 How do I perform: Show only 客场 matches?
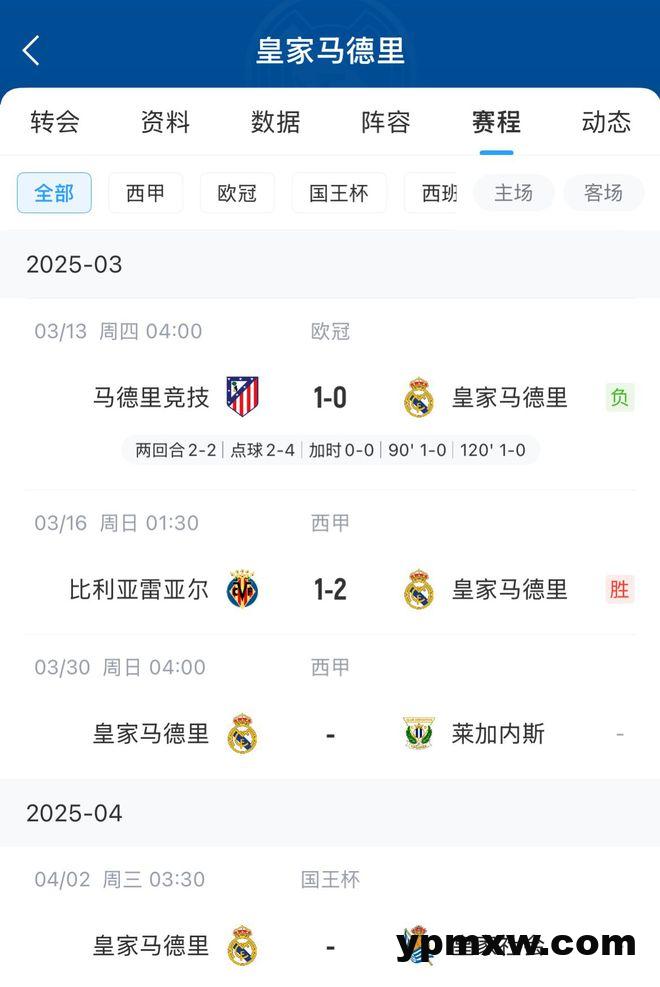pyautogui.click(x=603, y=193)
